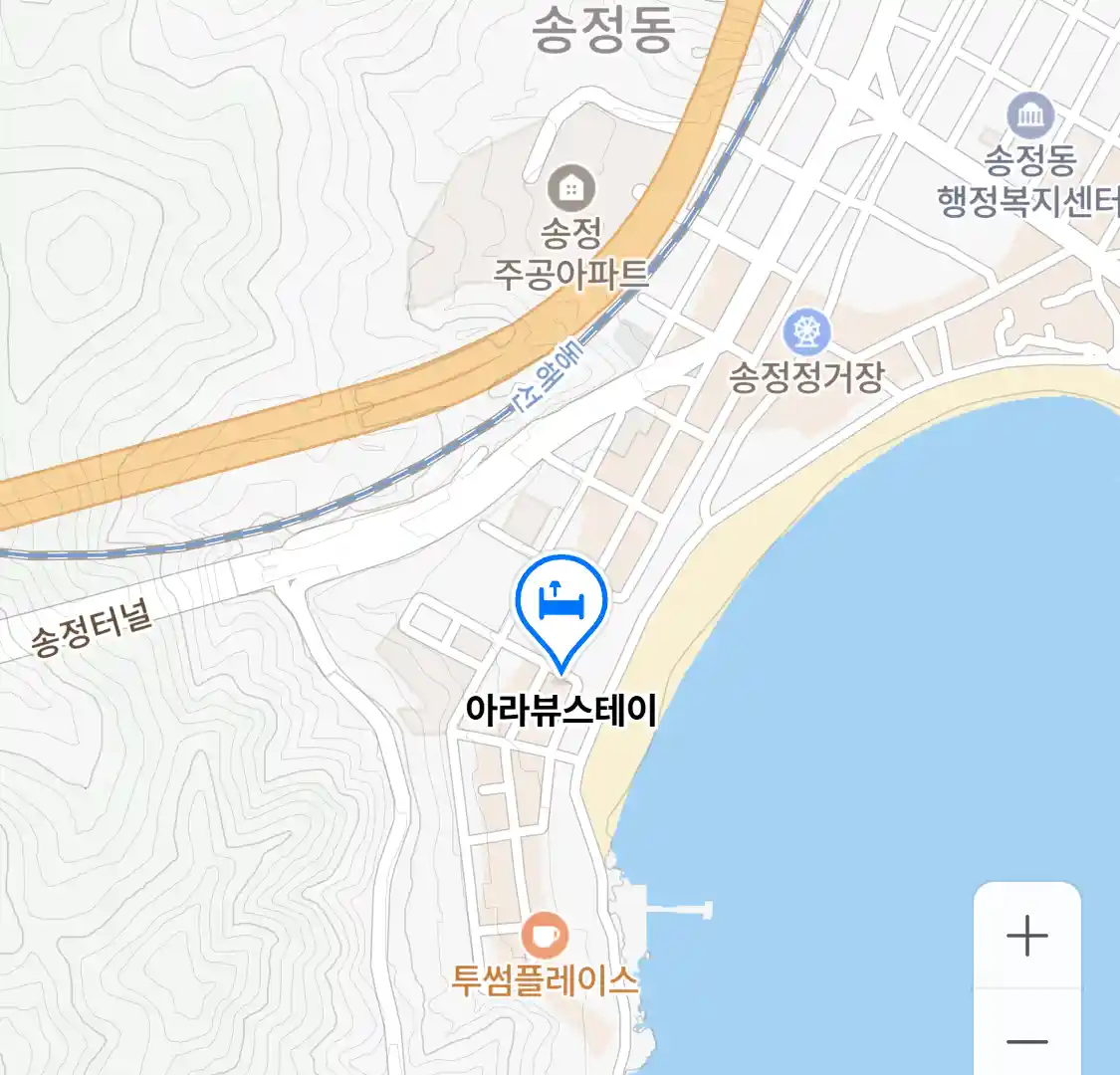
Task: View the 송정 주공아파트 marker
Action: tap(571, 186)
